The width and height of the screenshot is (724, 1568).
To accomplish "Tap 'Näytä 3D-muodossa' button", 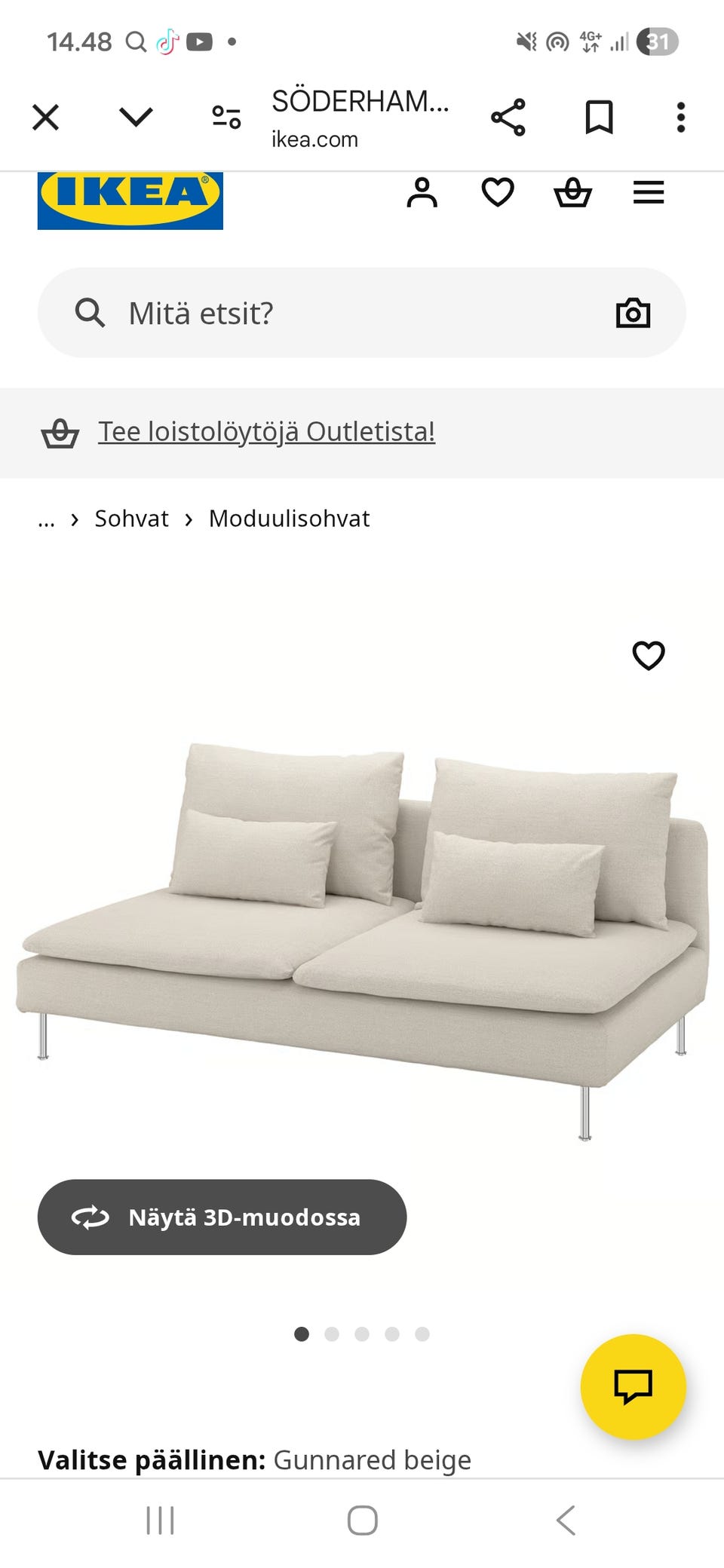I will click(222, 1217).
